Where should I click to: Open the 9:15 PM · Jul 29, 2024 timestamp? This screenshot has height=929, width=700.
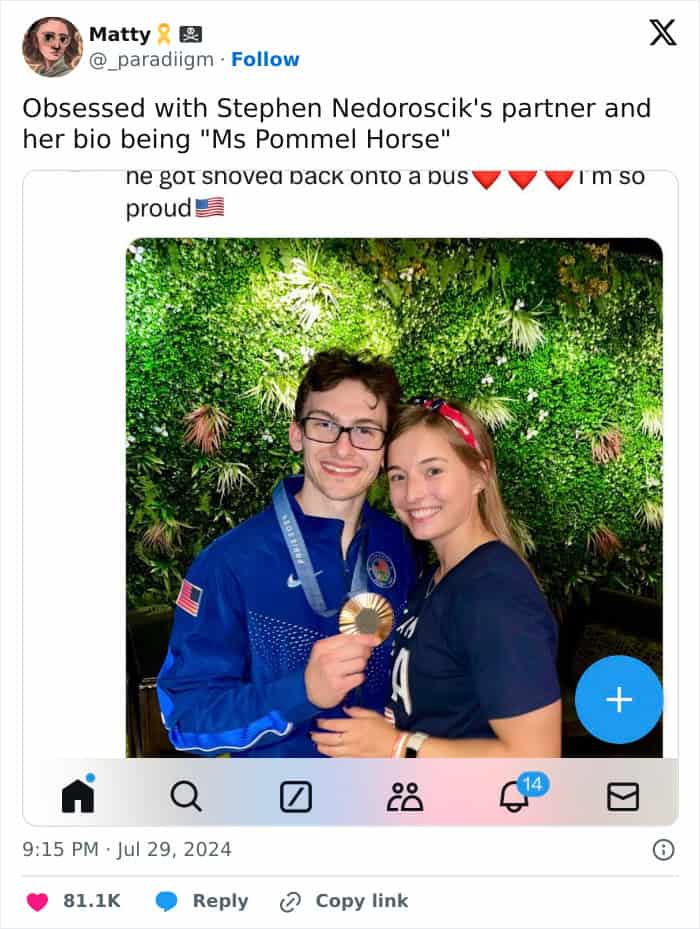(x=127, y=850)
